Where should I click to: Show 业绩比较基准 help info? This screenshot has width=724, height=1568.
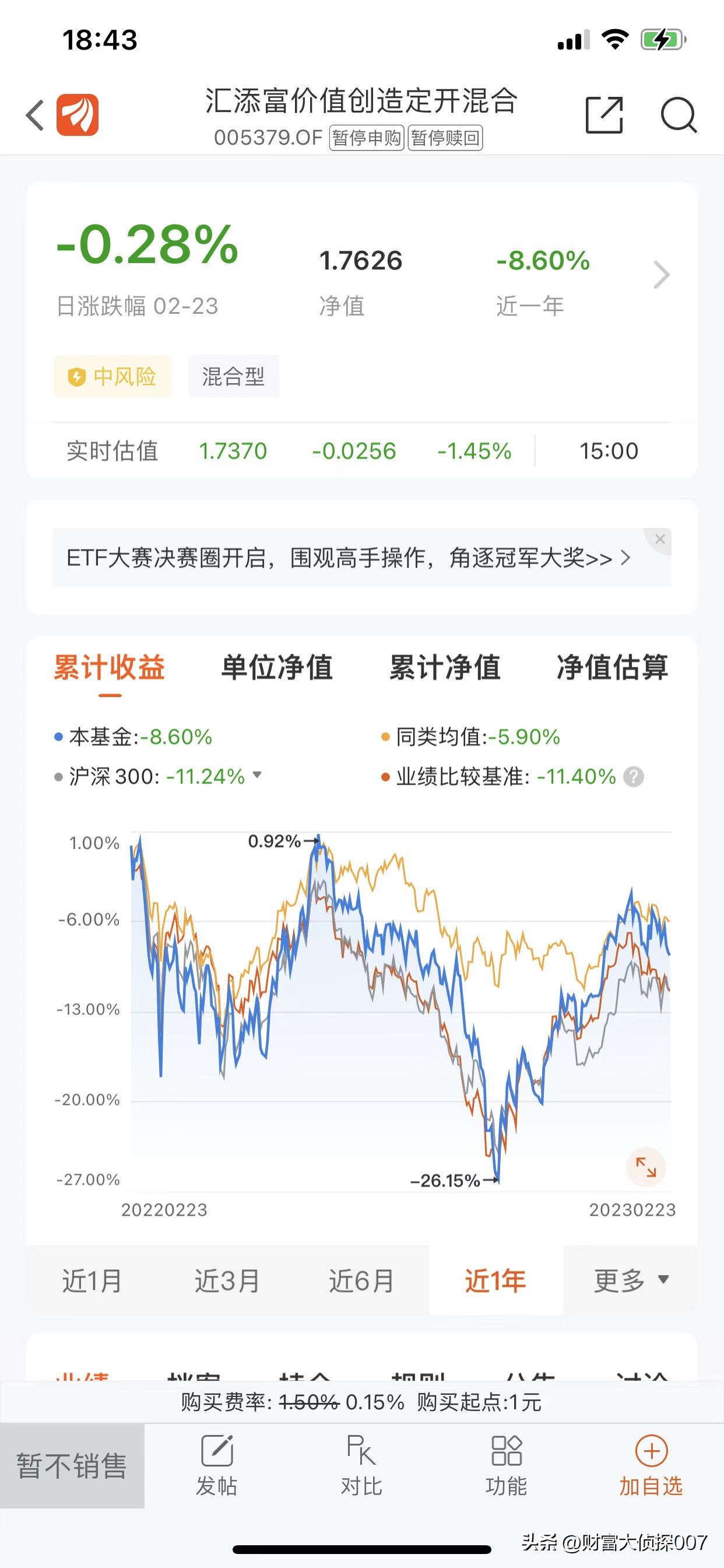tap(634, 776)
